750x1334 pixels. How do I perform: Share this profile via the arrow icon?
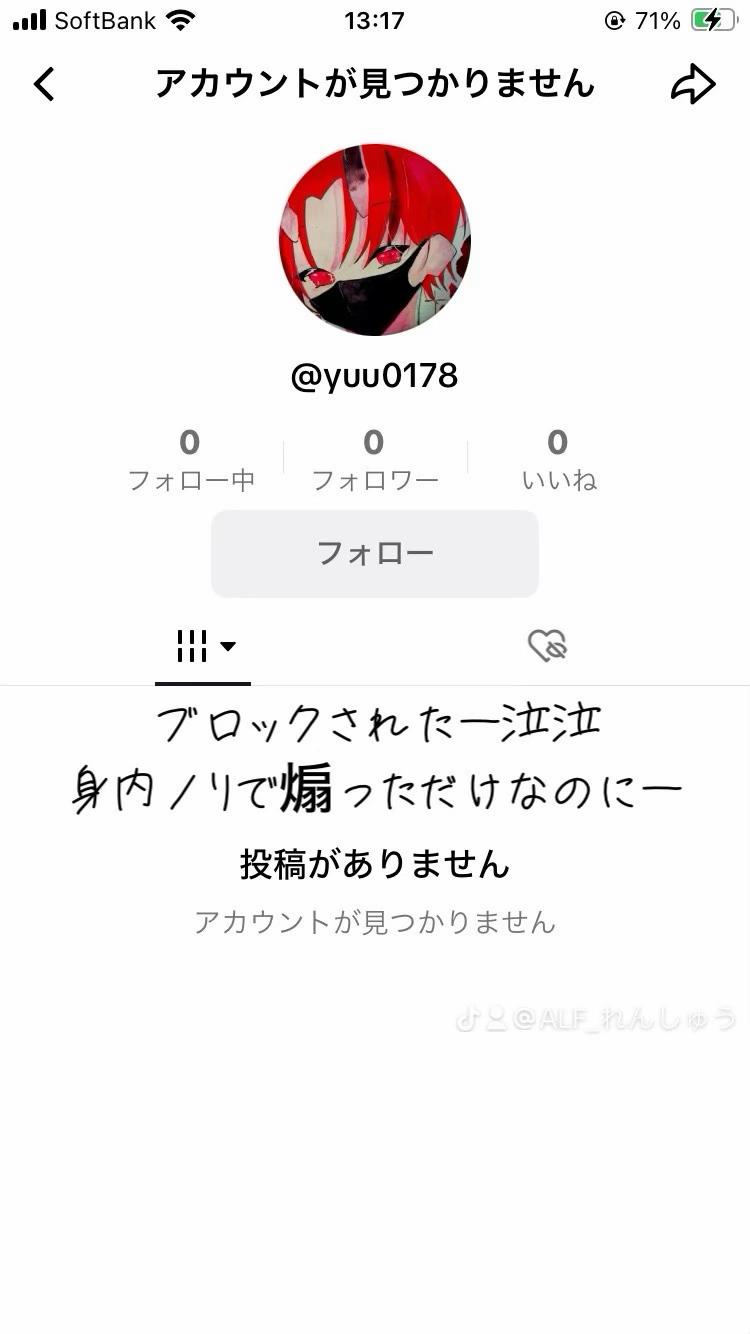(x=693, y=84)
